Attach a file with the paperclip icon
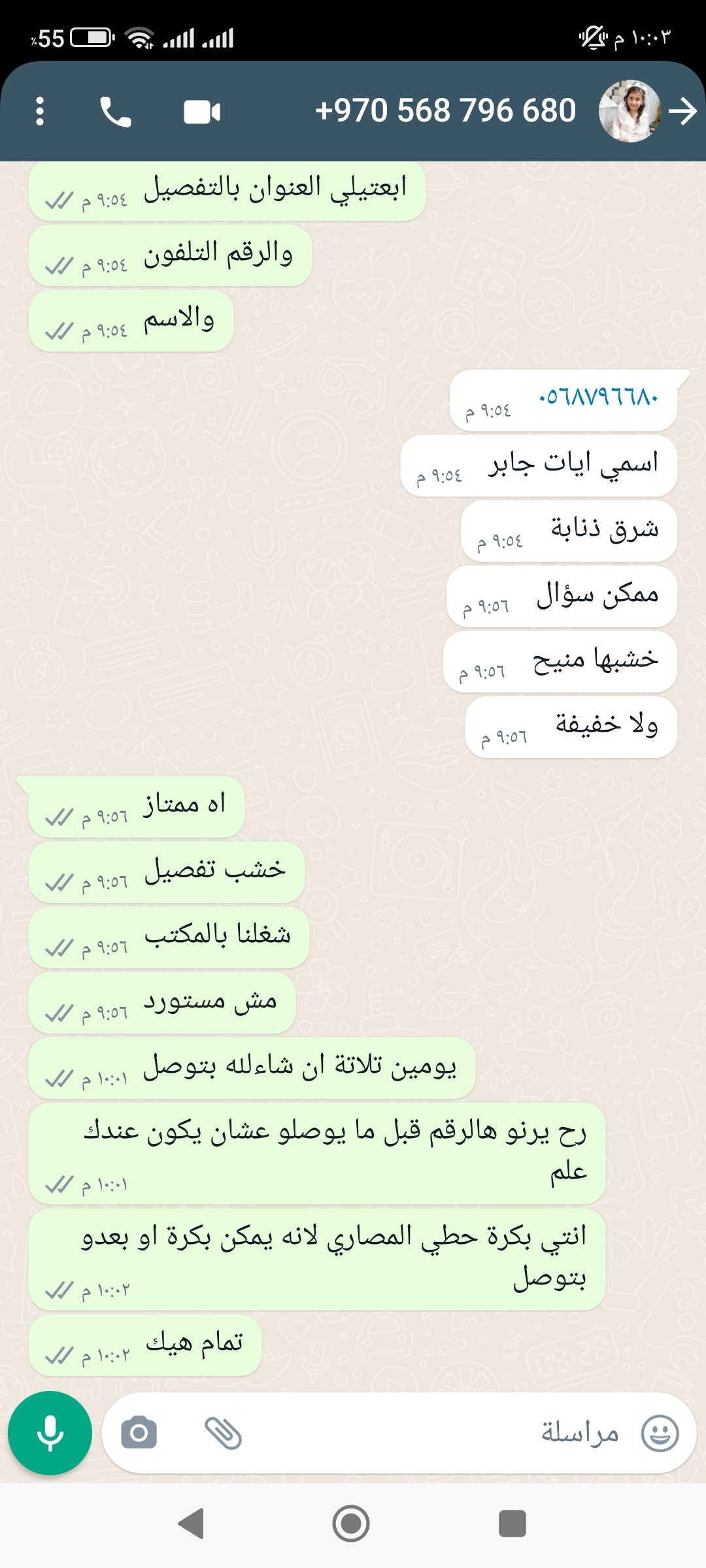This screenshot has height=1568, width=706. coord(223,1433)
